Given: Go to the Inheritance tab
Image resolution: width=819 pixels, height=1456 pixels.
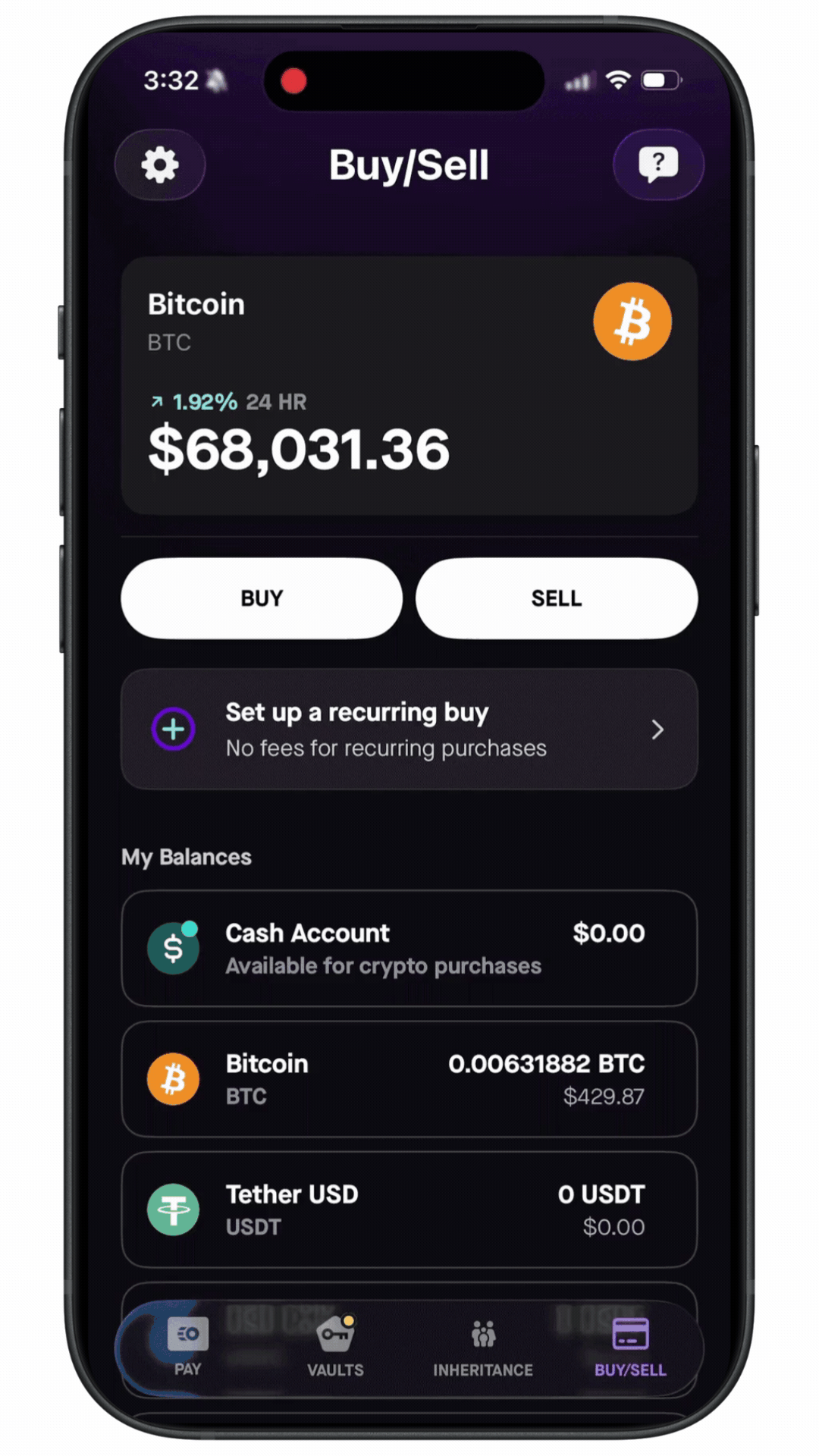Looking at the screenshot, I should click(483, 1348).
